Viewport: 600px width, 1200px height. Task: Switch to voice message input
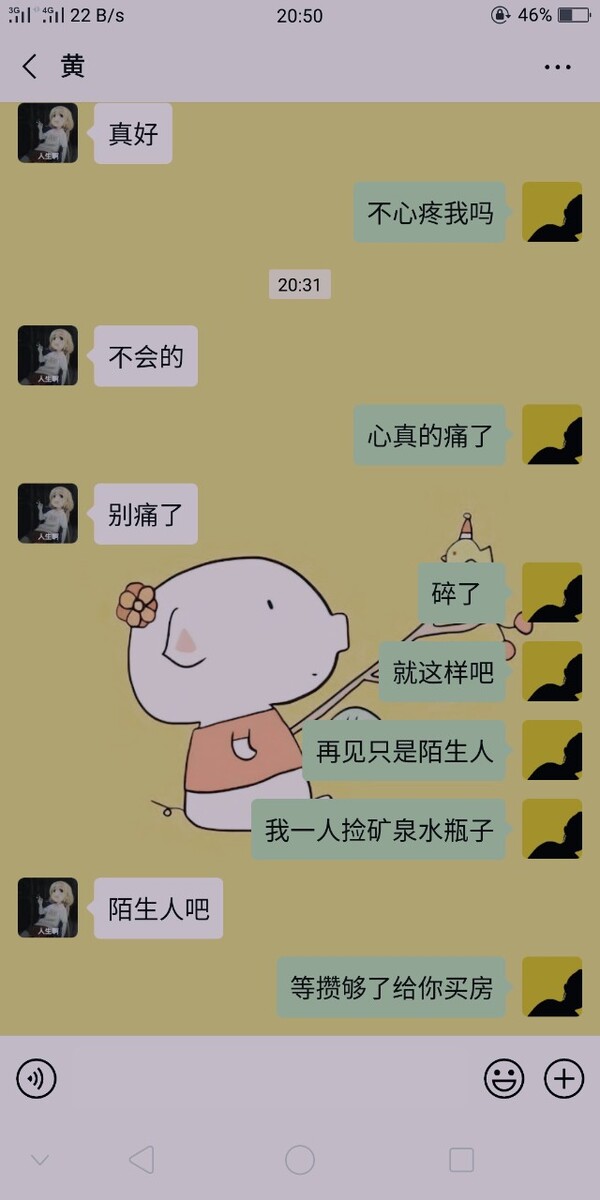(x=37, y=1078)
